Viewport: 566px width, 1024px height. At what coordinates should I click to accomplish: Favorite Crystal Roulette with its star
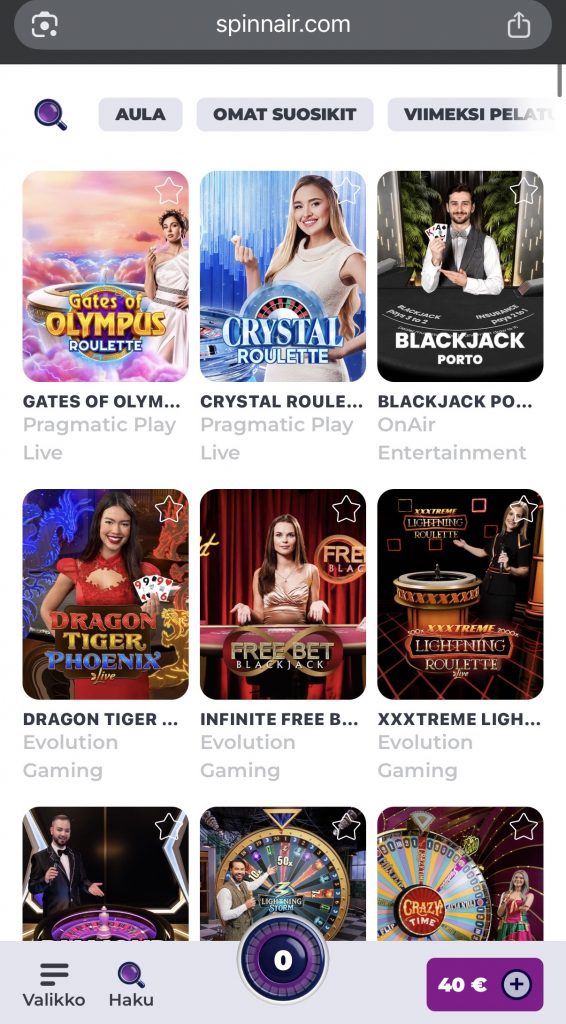point(346,191)
